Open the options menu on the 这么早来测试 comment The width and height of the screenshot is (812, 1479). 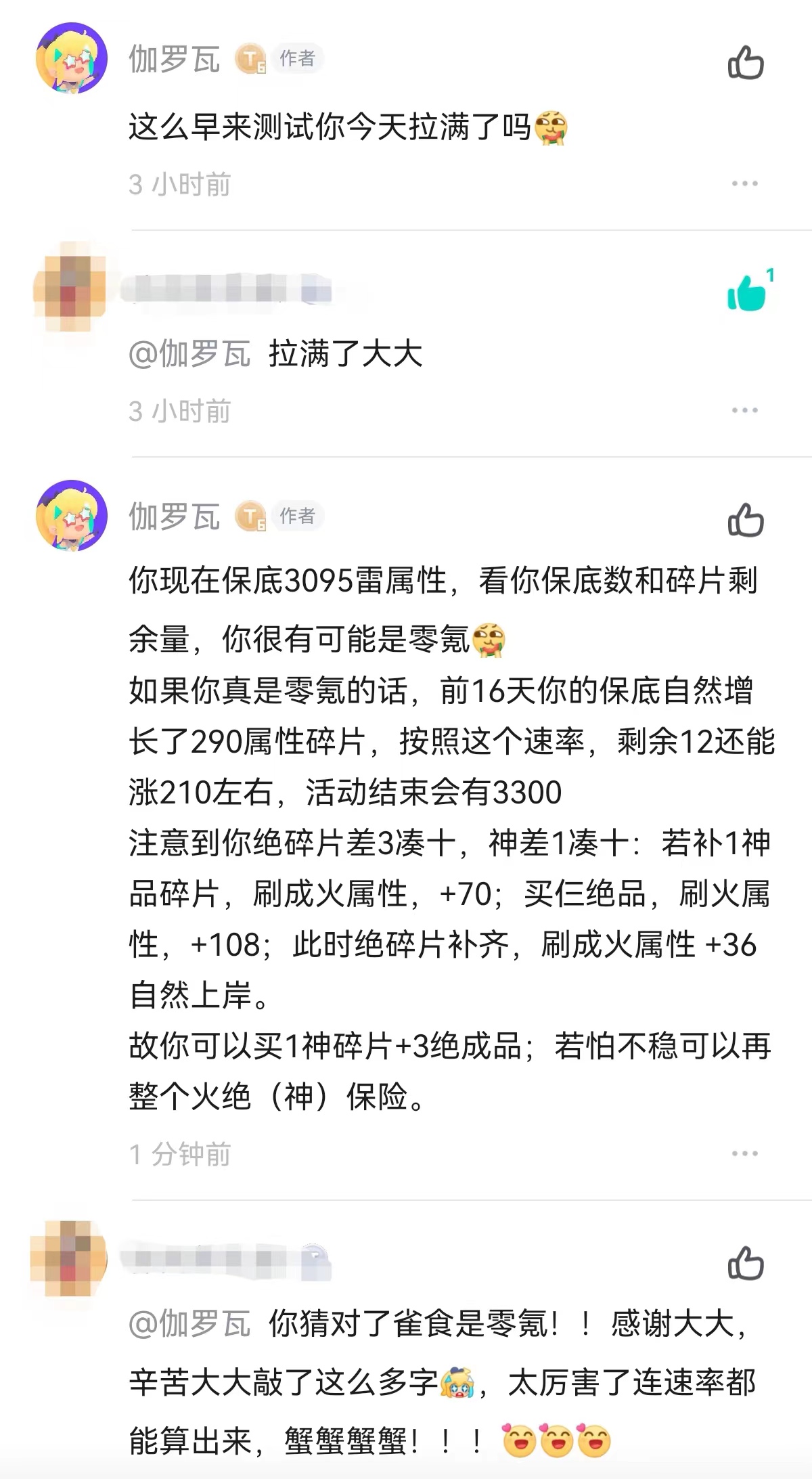click(x=744, y=183)
